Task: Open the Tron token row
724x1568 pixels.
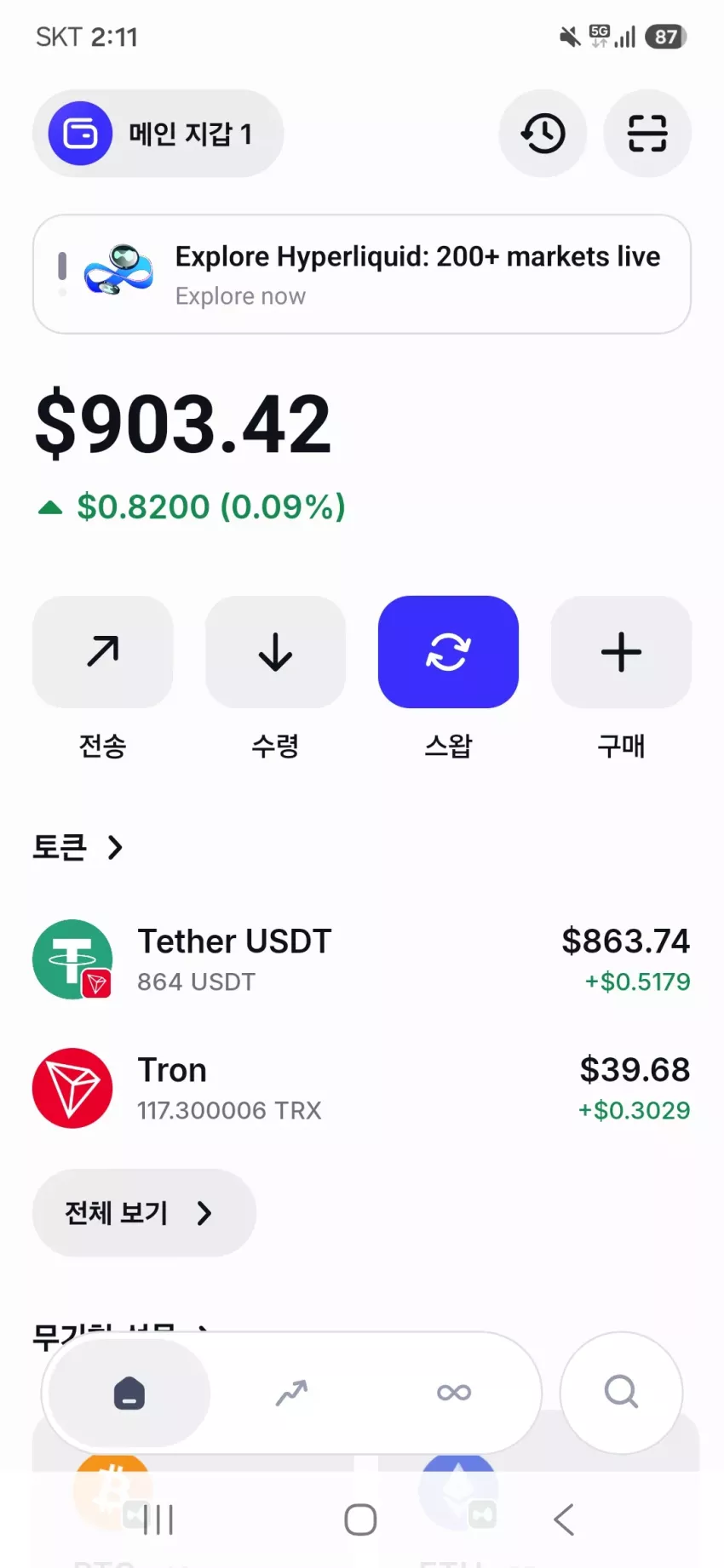Action: pyautogui.click(x=362, y=1088)
